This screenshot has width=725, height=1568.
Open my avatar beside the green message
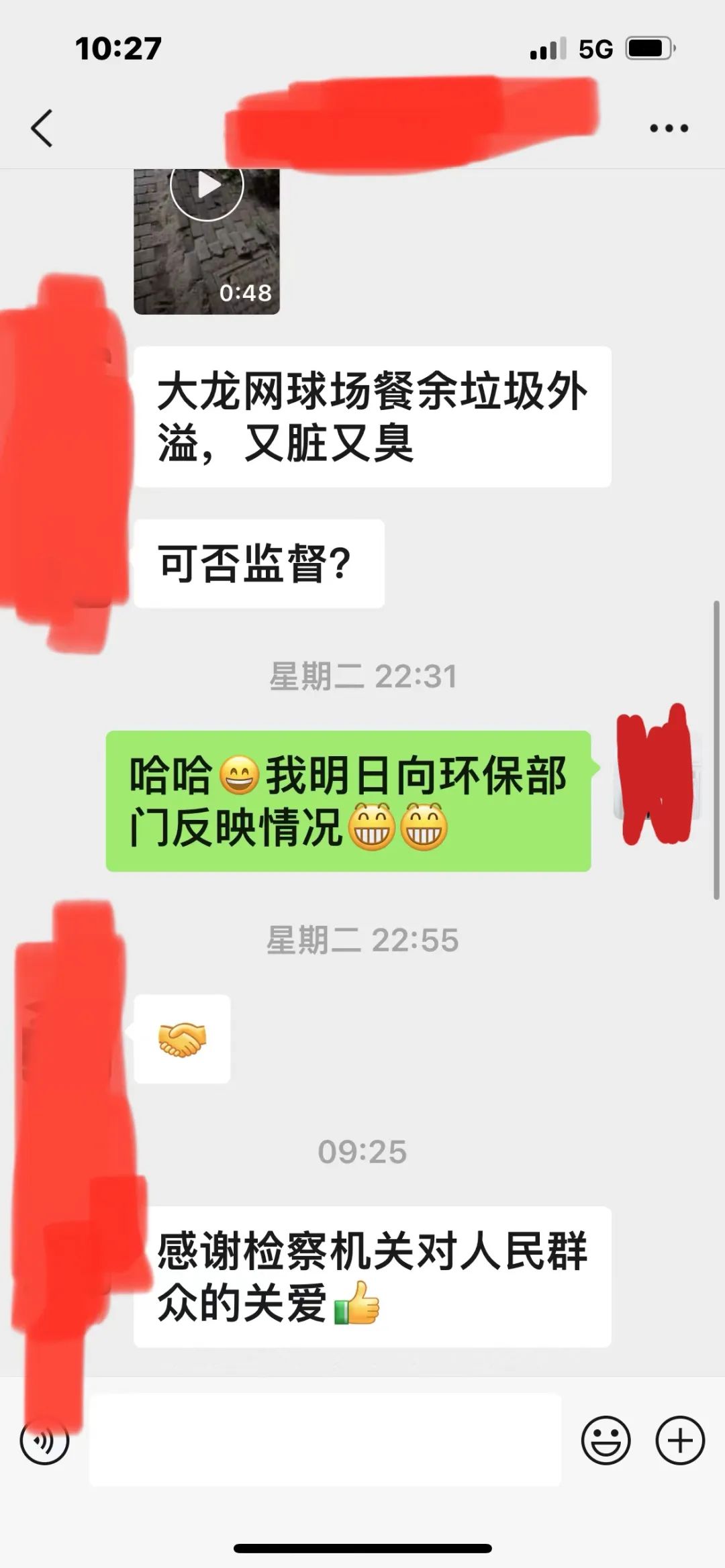tap(657, 776)
